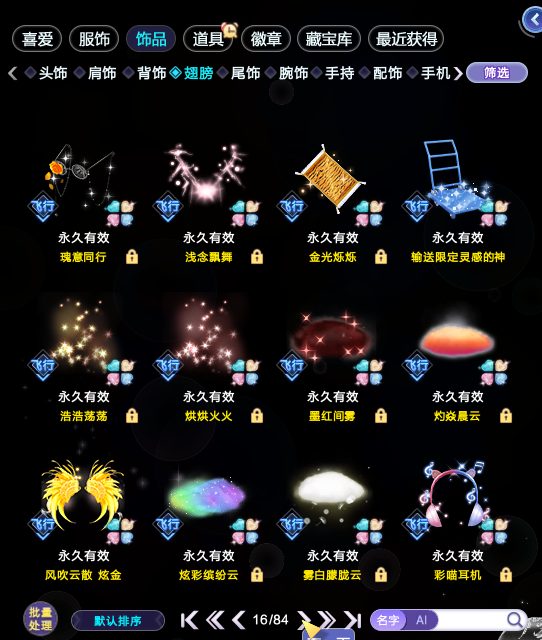The height and width of the screenshot is (640, 542).
Task: Switch to the 徽章 tab
Action: pyautogui.click(x=266, y=39)
